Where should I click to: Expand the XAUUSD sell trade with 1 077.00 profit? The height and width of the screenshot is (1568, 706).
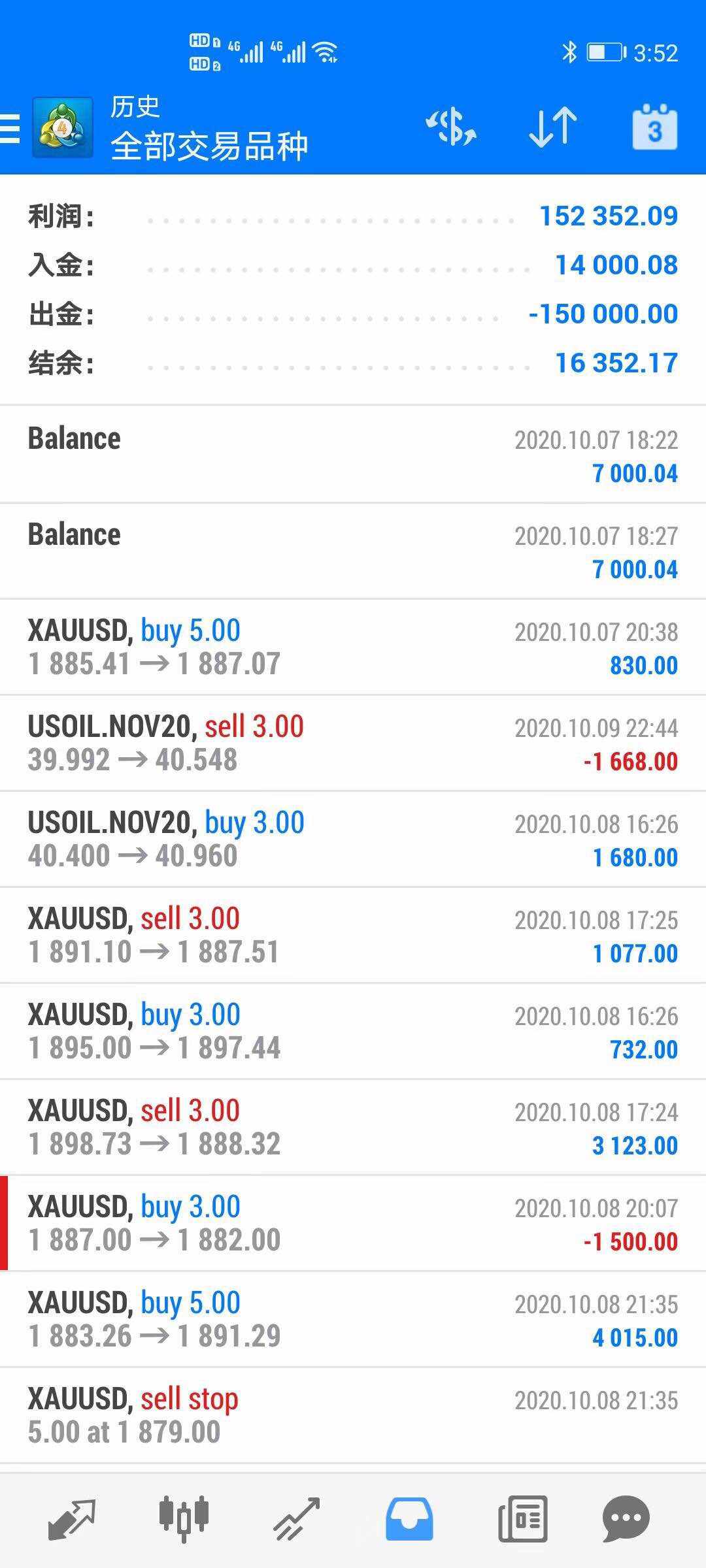click(353, 935)
